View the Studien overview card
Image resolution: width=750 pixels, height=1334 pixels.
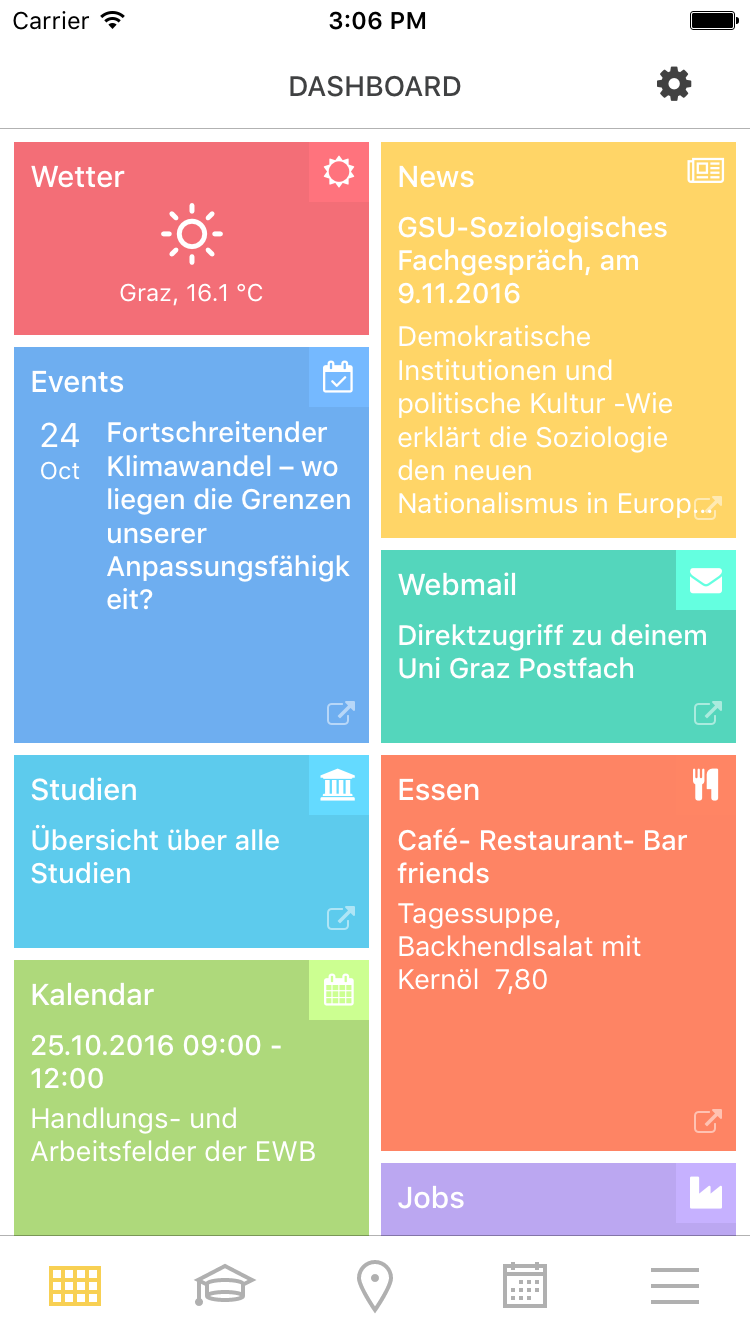tap(191, 851)
